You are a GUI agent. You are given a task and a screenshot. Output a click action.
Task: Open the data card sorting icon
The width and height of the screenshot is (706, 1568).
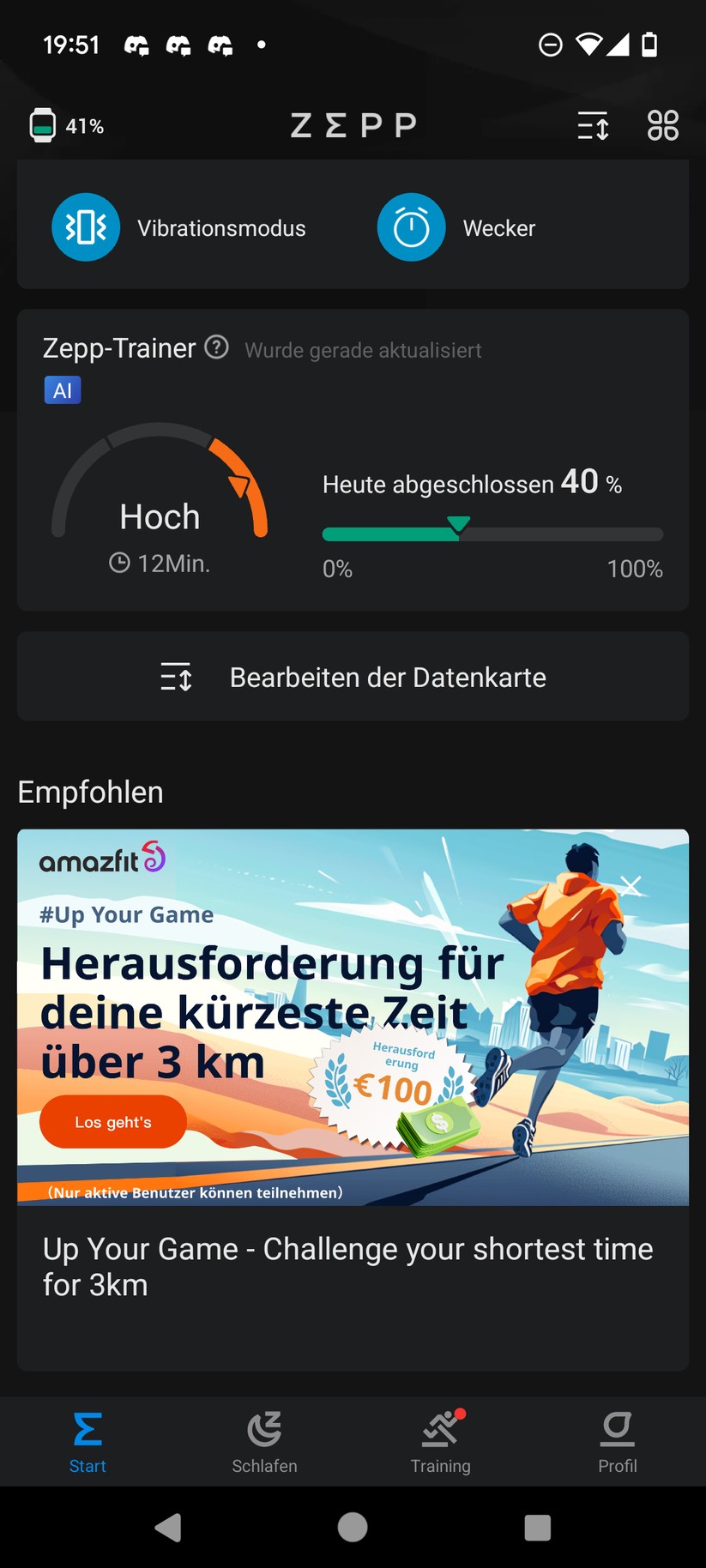click(593, 126)
